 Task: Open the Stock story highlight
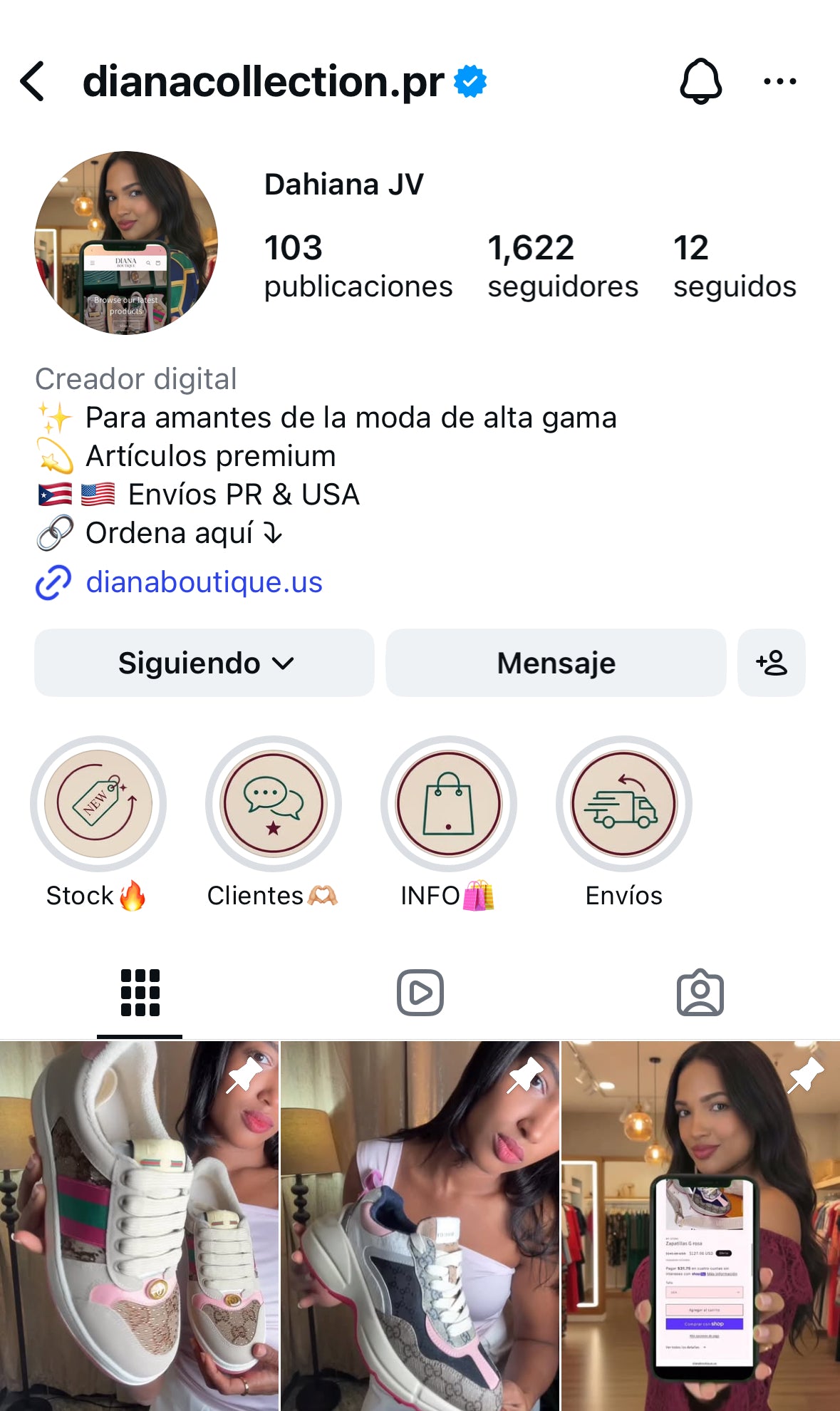[x=98, y=804]
